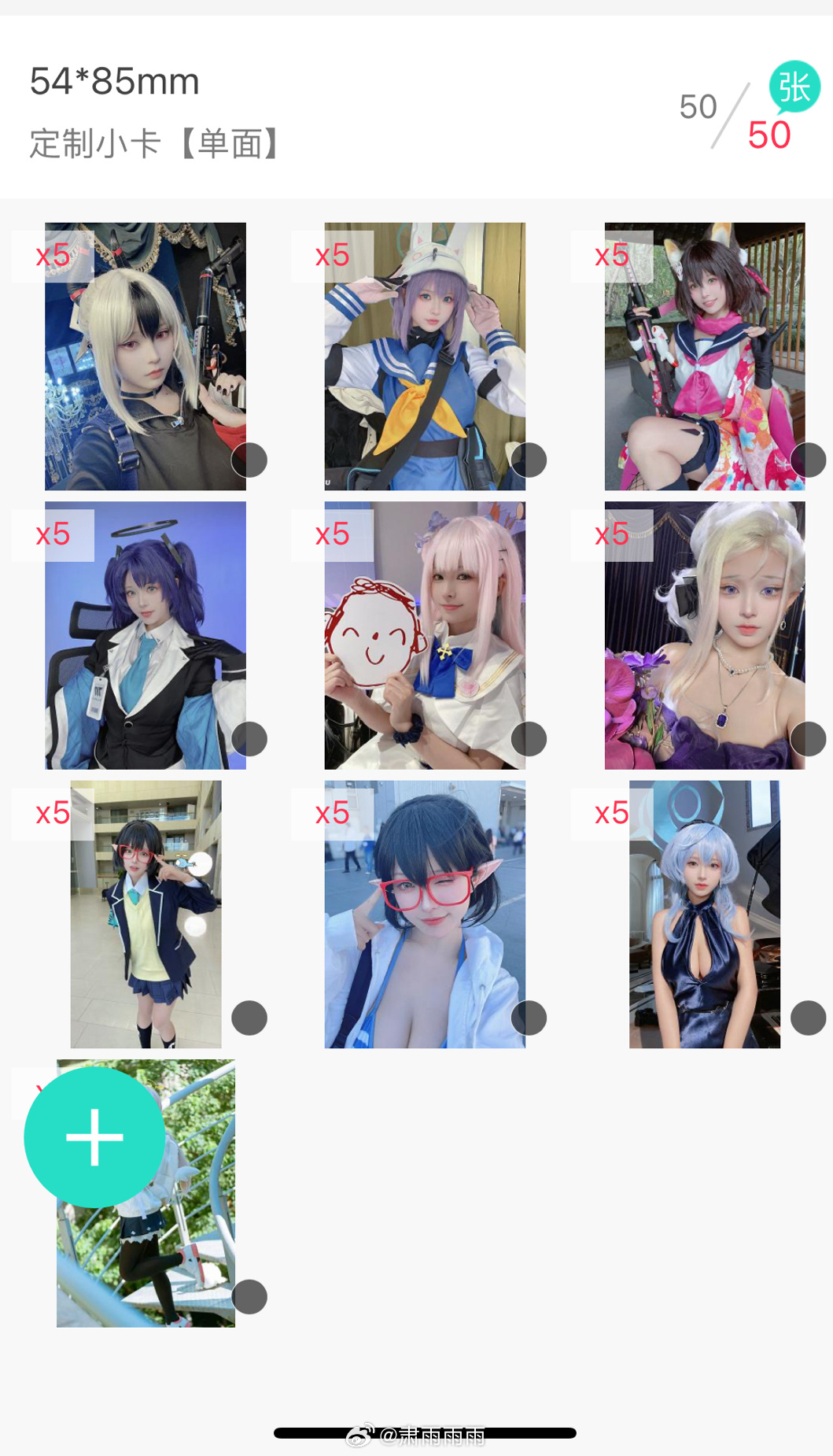Select the photo with the hand-drawn smiley fan
The width and height of the screenshot is (833, 1456).
point(425,635)
